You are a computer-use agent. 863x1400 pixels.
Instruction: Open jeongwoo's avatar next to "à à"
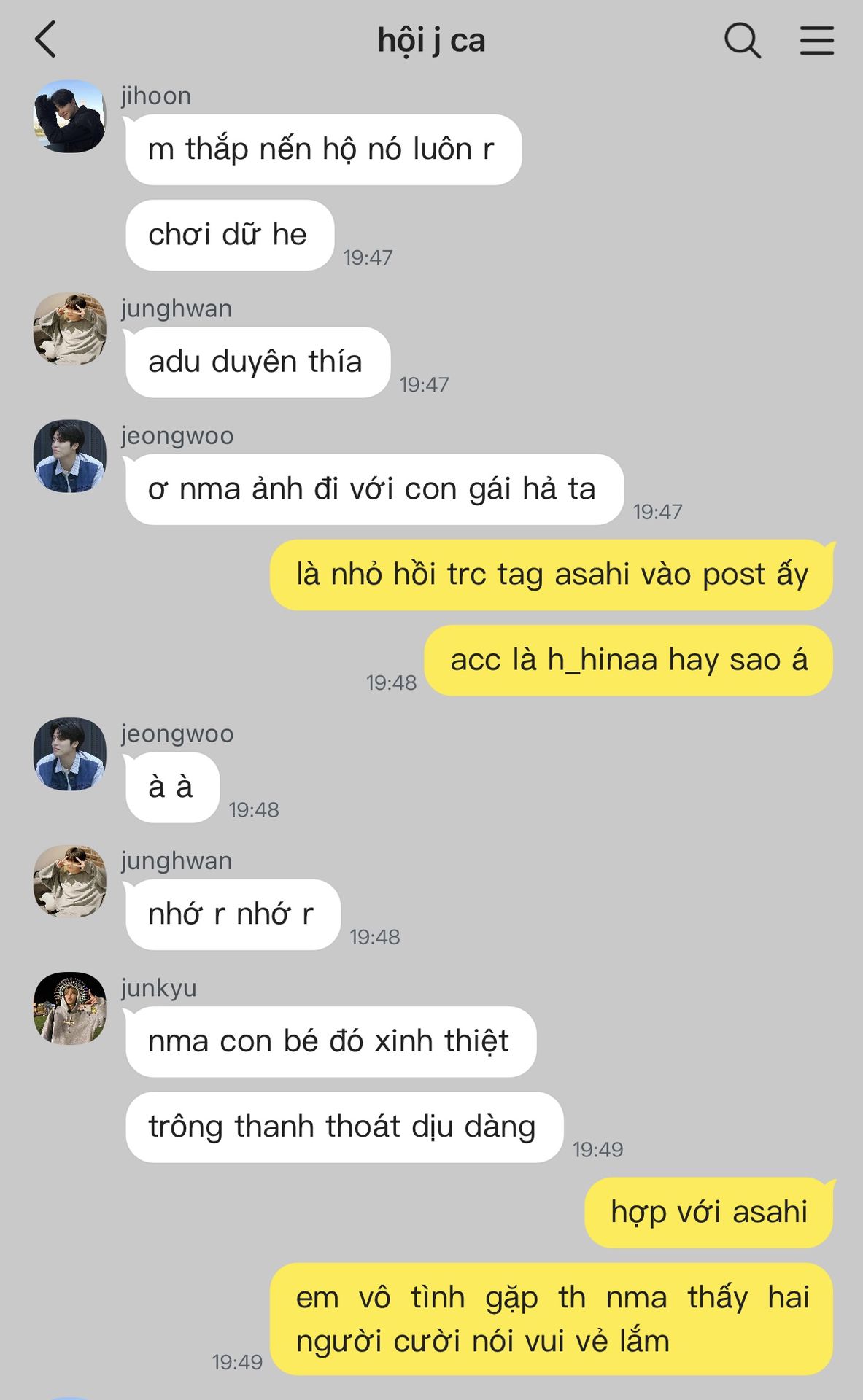pos(70,755)
